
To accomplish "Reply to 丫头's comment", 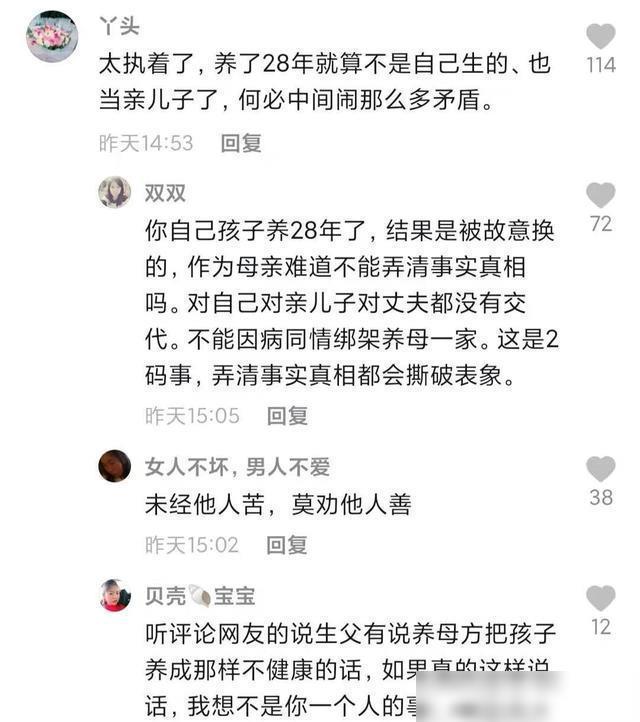I will [241, 143].
